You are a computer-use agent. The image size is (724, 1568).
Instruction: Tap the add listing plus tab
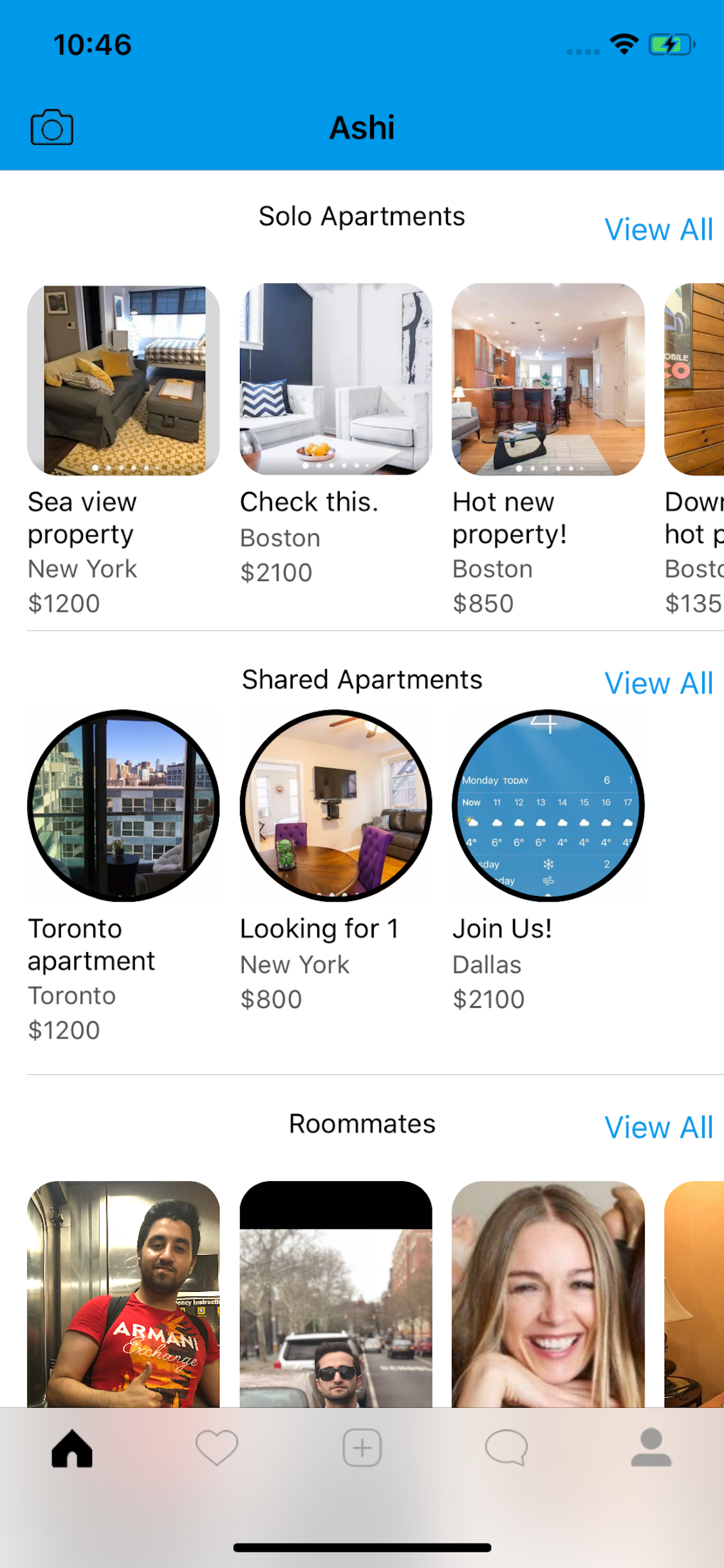362,1449
